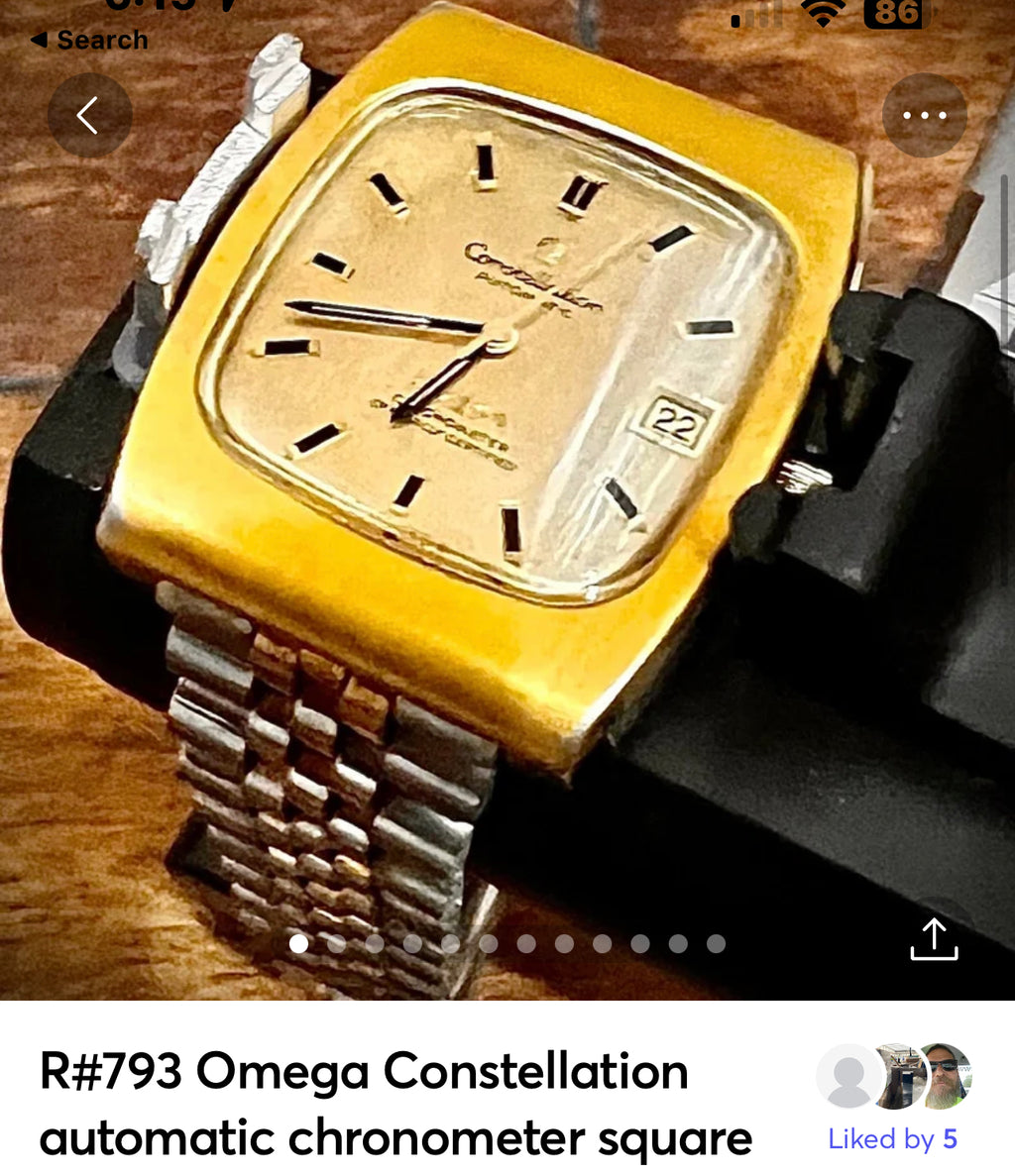Screen dimensions: 1015x1176
Task: Tap the grey person placeholder avatar icon
Action: [850, 1075]
